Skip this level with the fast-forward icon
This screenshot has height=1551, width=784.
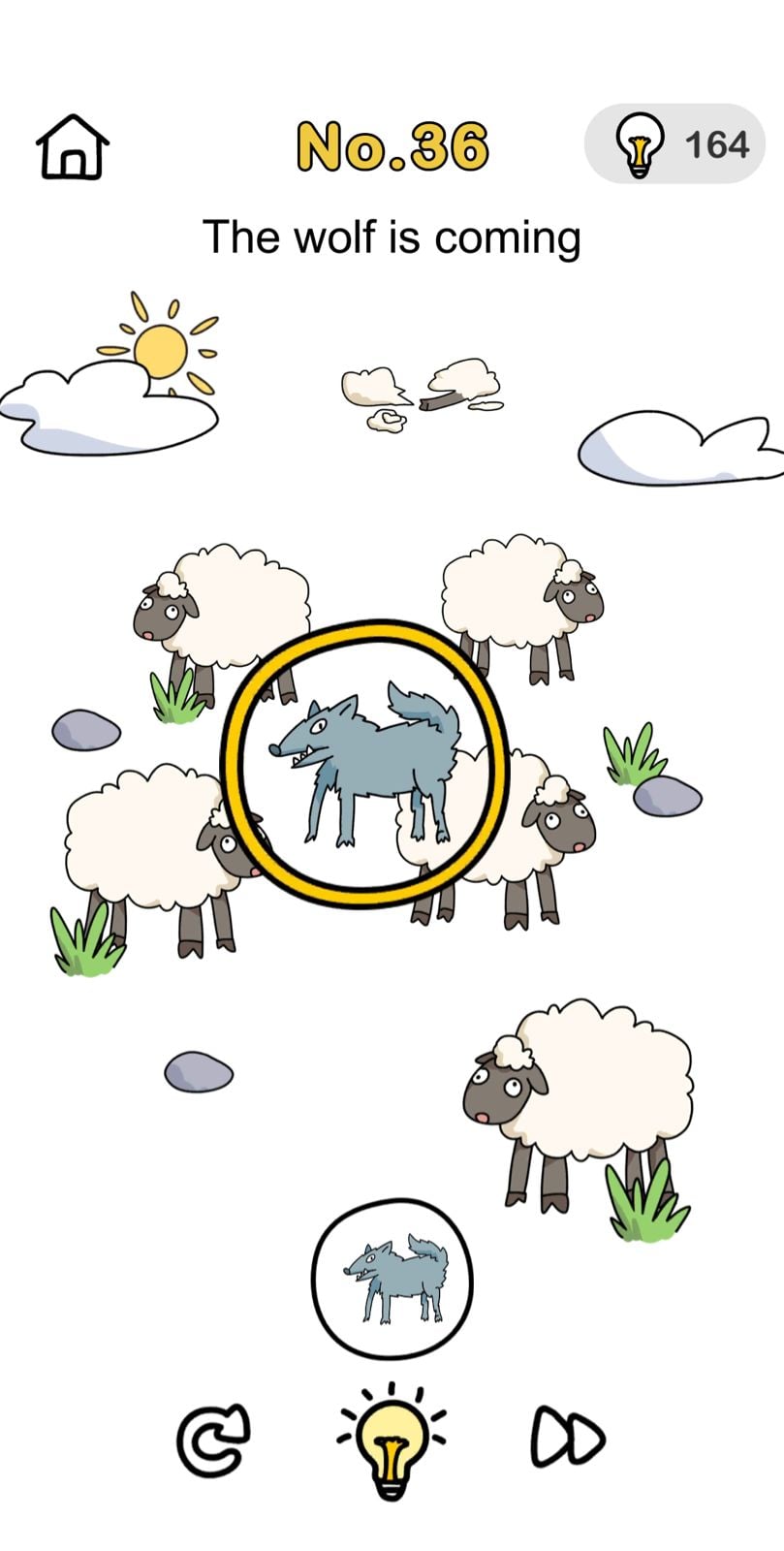click(x=568, y=1438)
